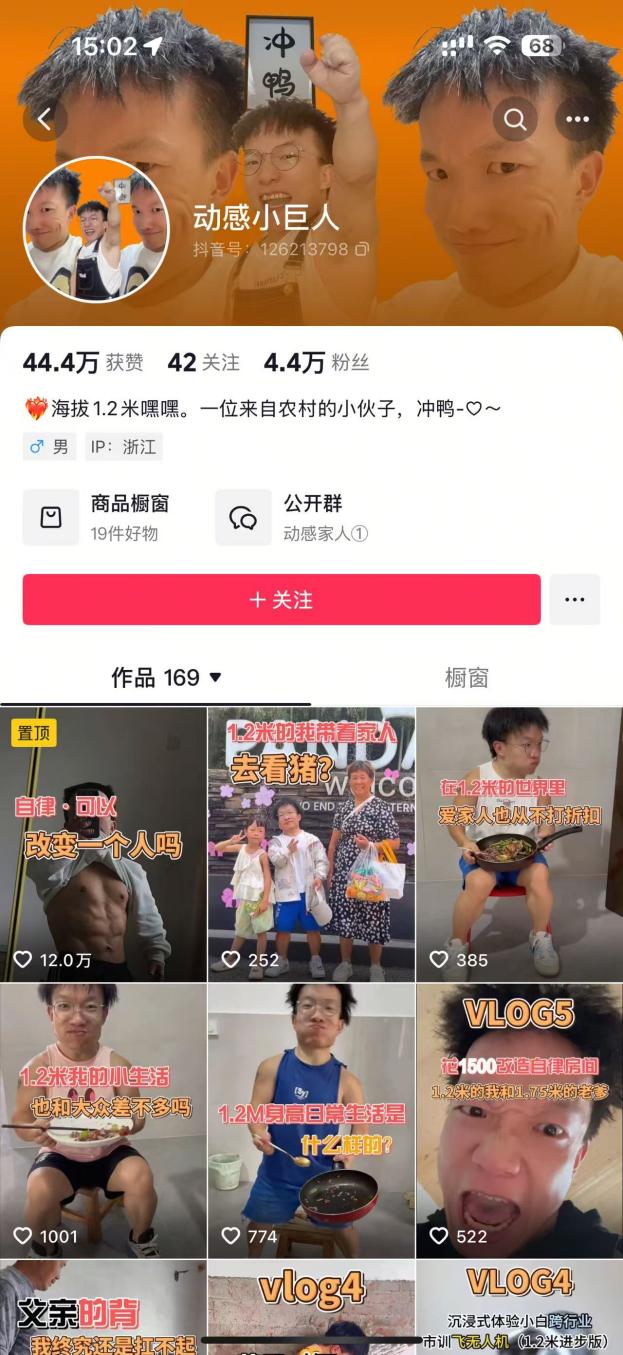Open the three-dot menu in header

[x=578, y=119]
